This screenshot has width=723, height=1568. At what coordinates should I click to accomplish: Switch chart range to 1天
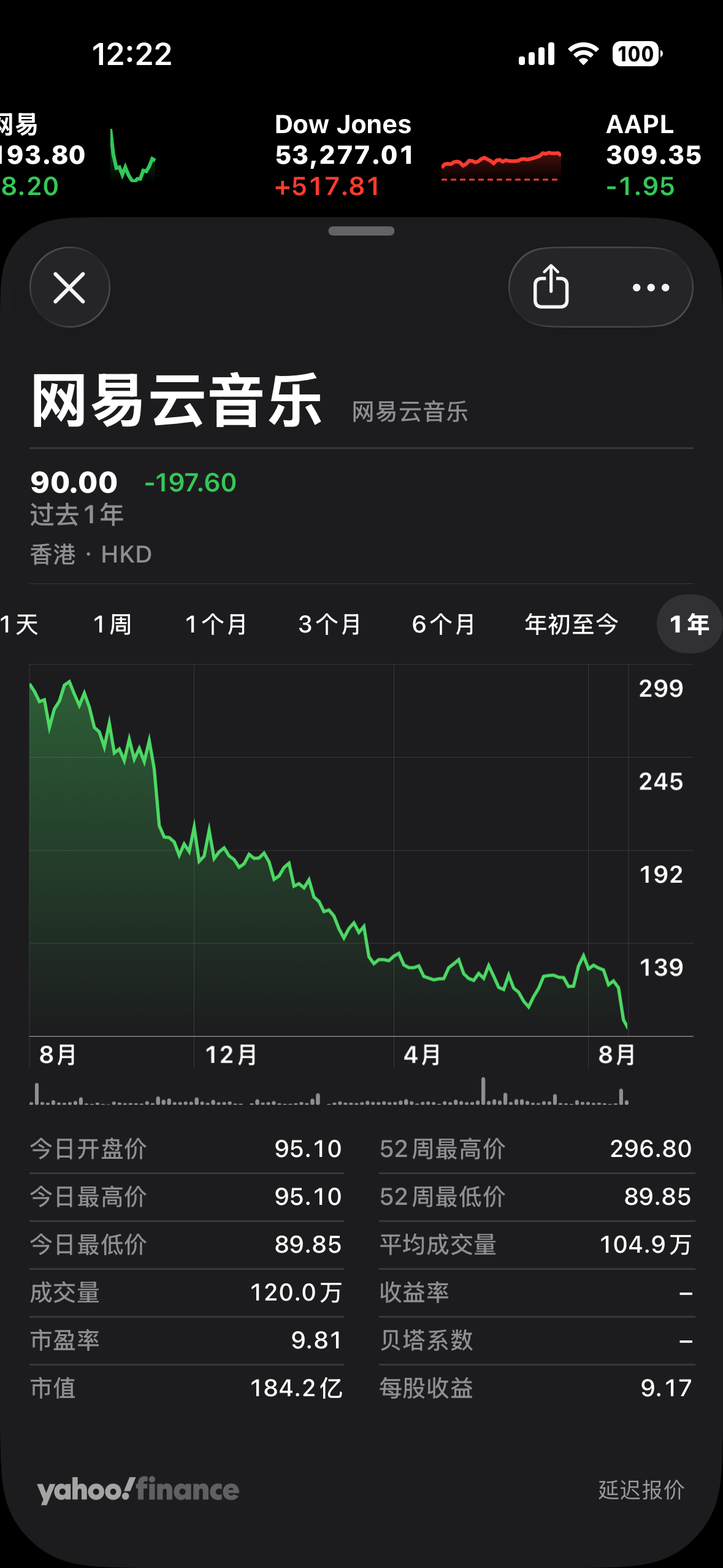pyautogui.click(x=20, y=625)
